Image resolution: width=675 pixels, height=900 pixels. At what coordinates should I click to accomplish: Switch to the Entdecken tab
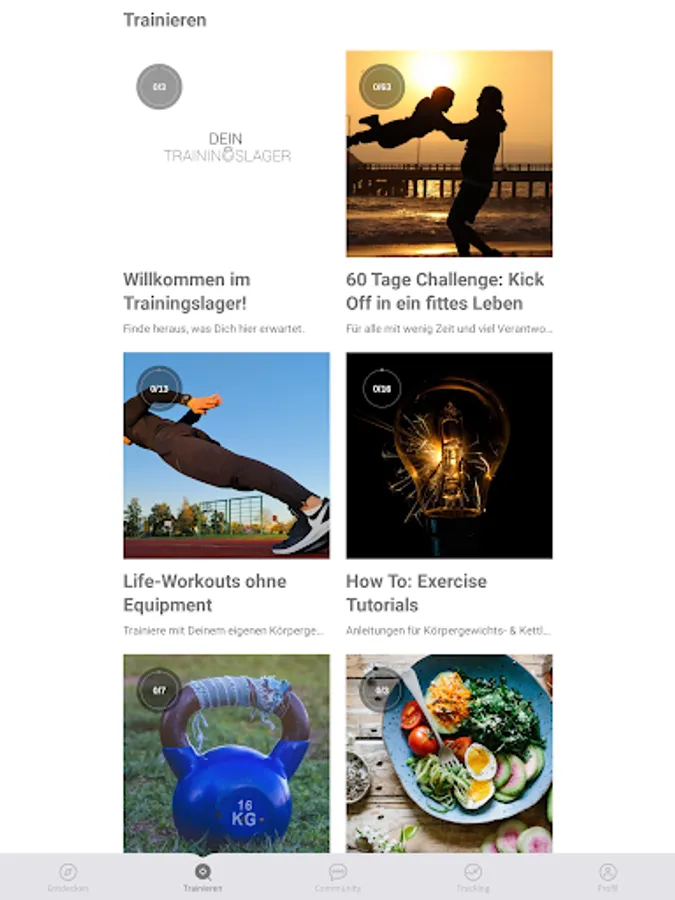click(x=68, y=878)
